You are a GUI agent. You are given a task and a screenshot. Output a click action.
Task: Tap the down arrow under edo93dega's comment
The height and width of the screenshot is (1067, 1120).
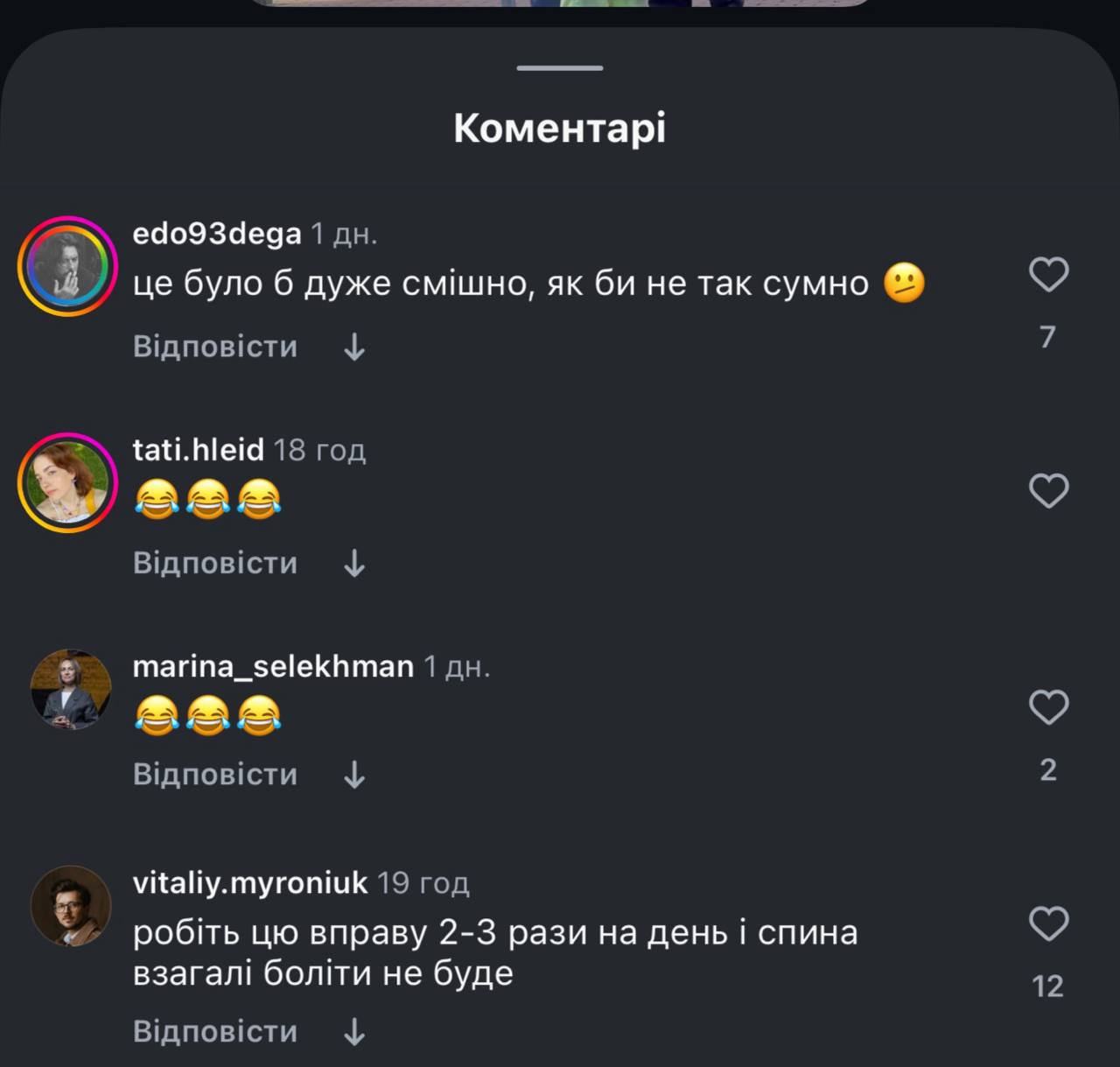pyautogui.click(x=354, y=347)
